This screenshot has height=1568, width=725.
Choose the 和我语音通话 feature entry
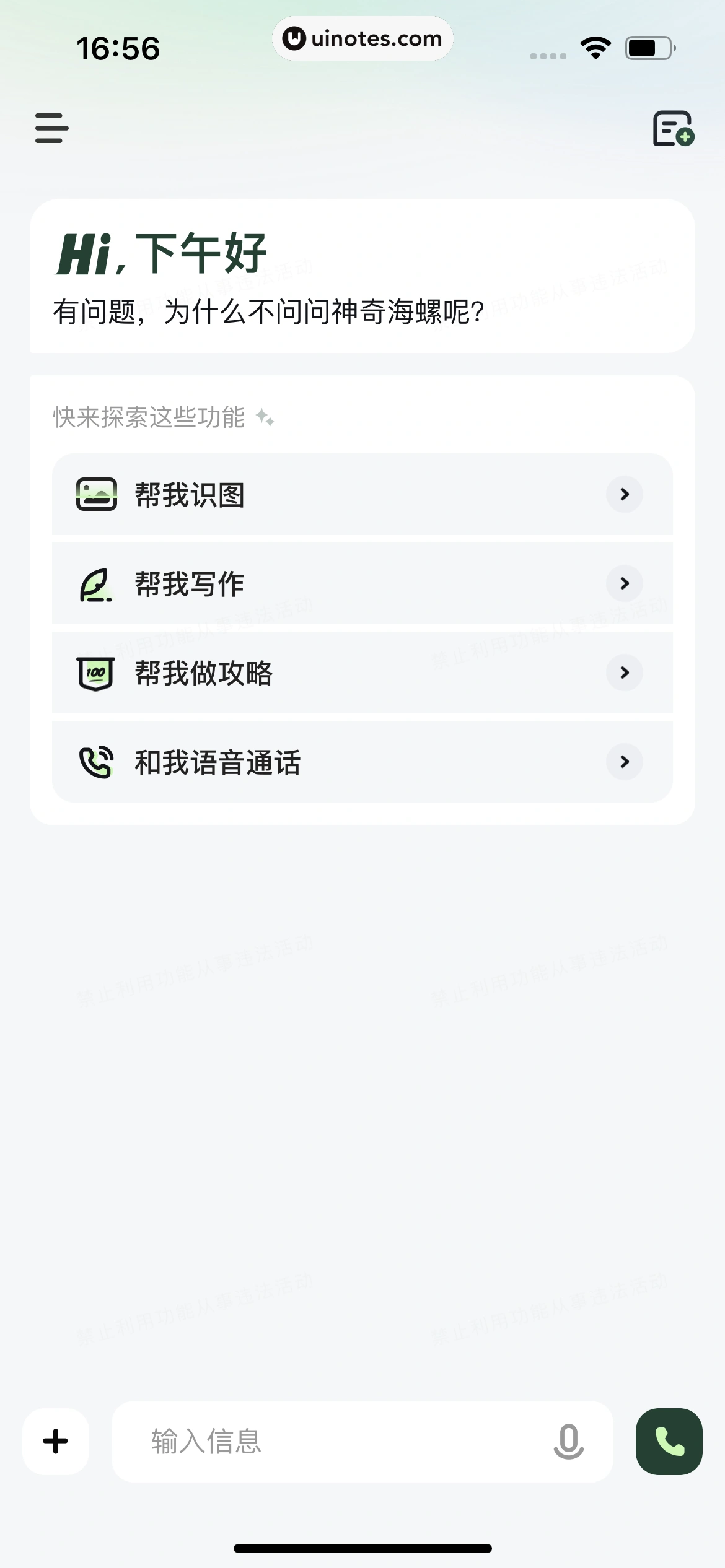tap(362, 762)
